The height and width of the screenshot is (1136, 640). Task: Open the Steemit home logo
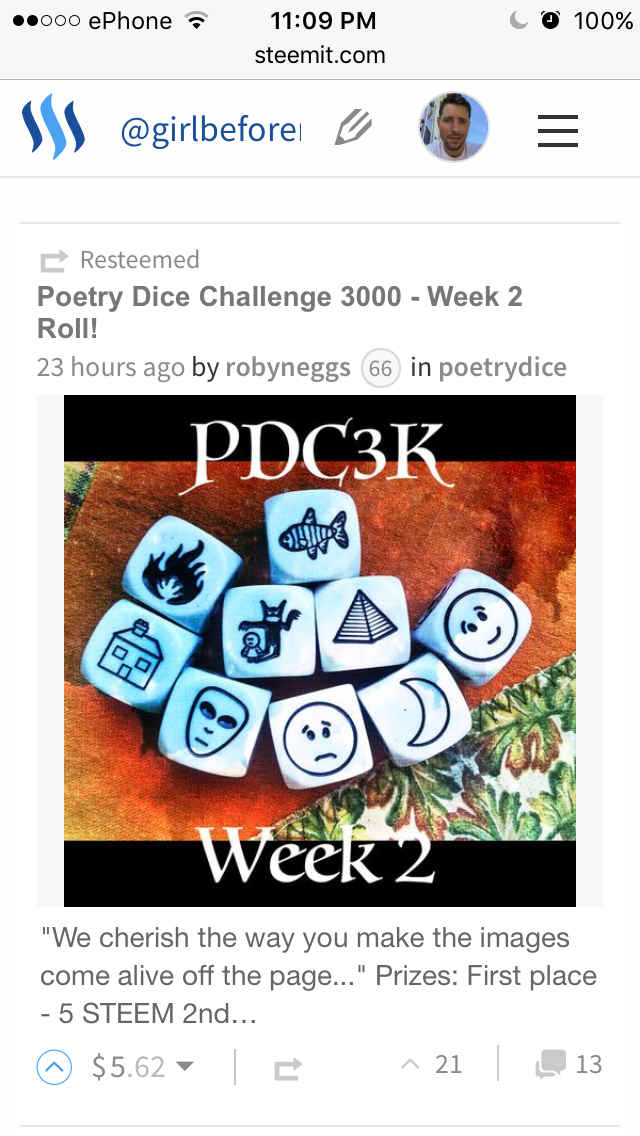pyautogui.click(x=53, y=128)
